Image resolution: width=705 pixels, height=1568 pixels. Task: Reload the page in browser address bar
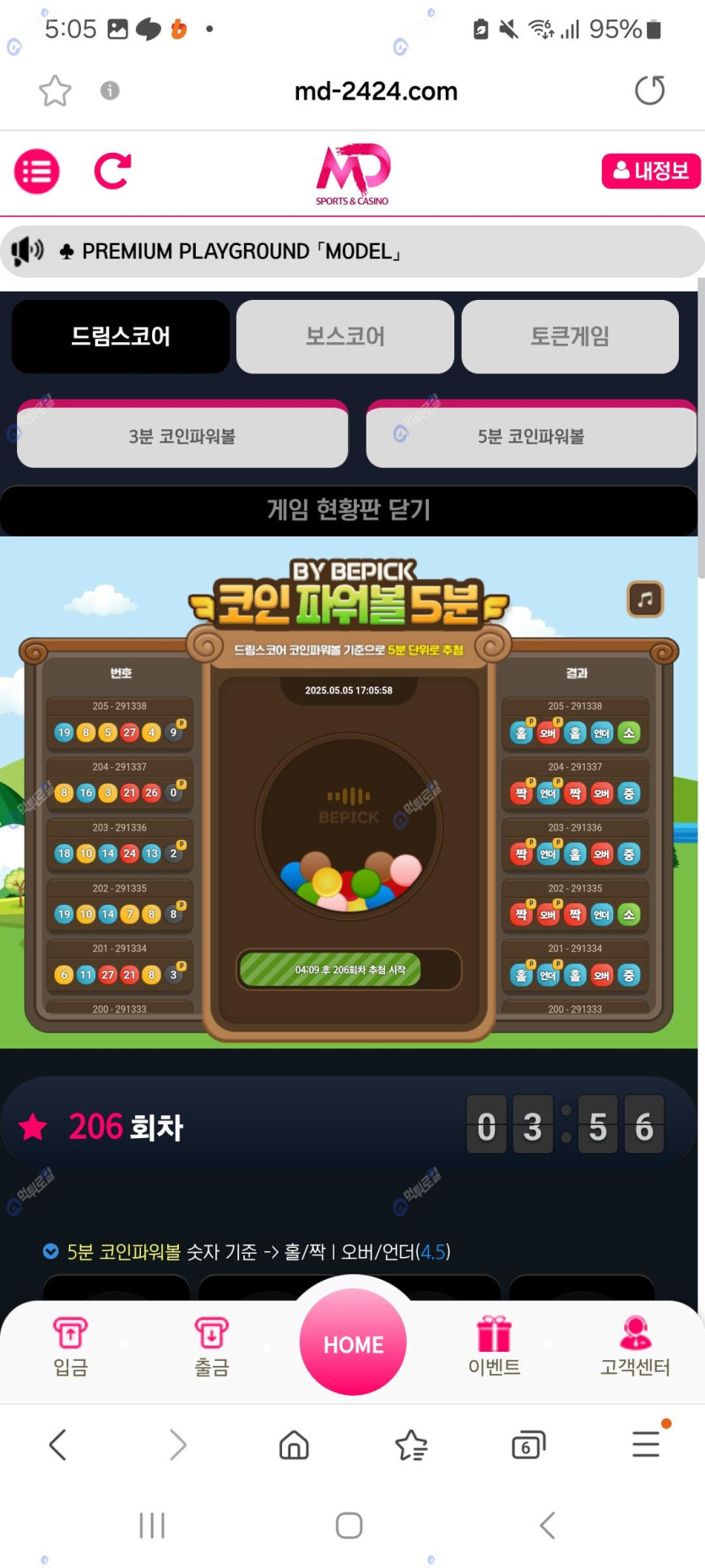pyautogui.click(x=649, y=90)
